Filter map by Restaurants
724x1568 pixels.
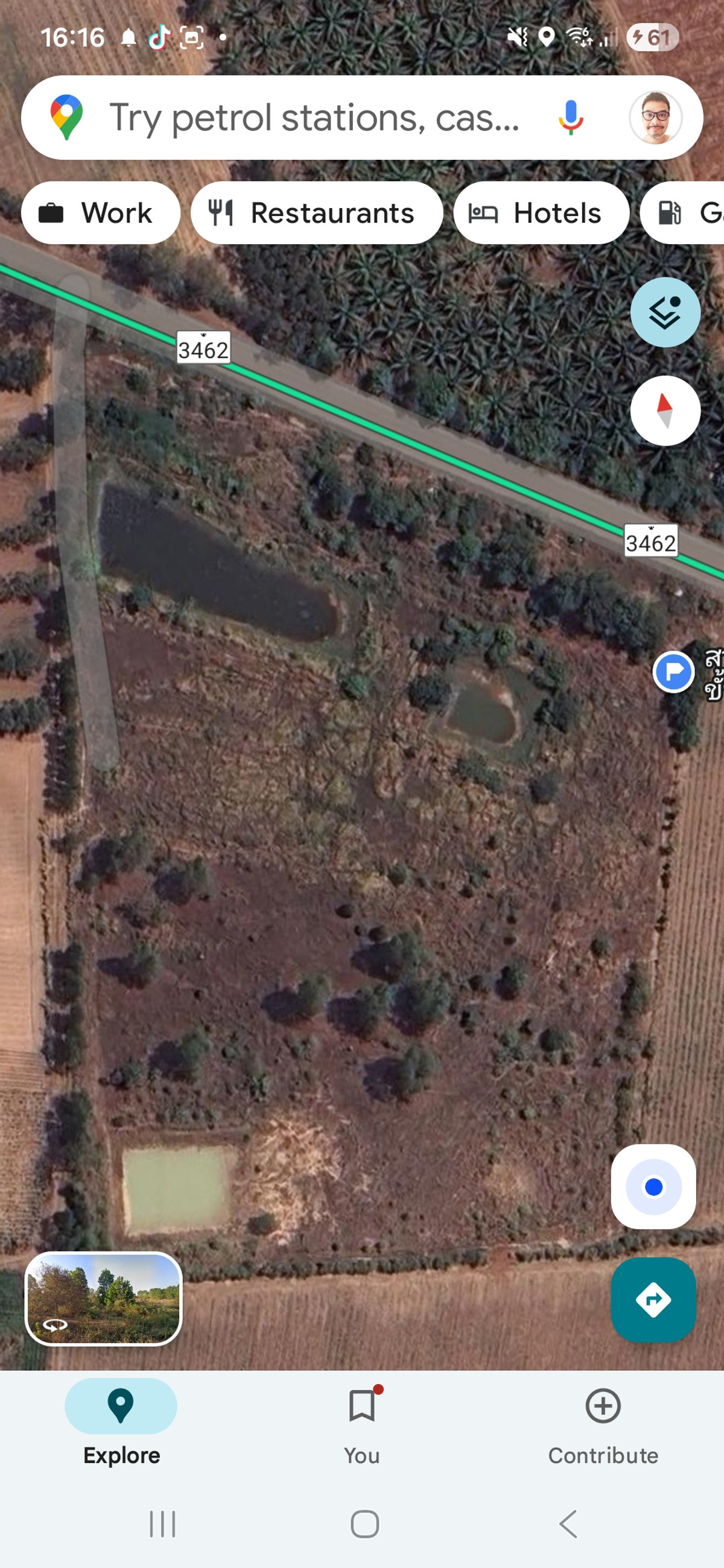click(x=317, y=213)
